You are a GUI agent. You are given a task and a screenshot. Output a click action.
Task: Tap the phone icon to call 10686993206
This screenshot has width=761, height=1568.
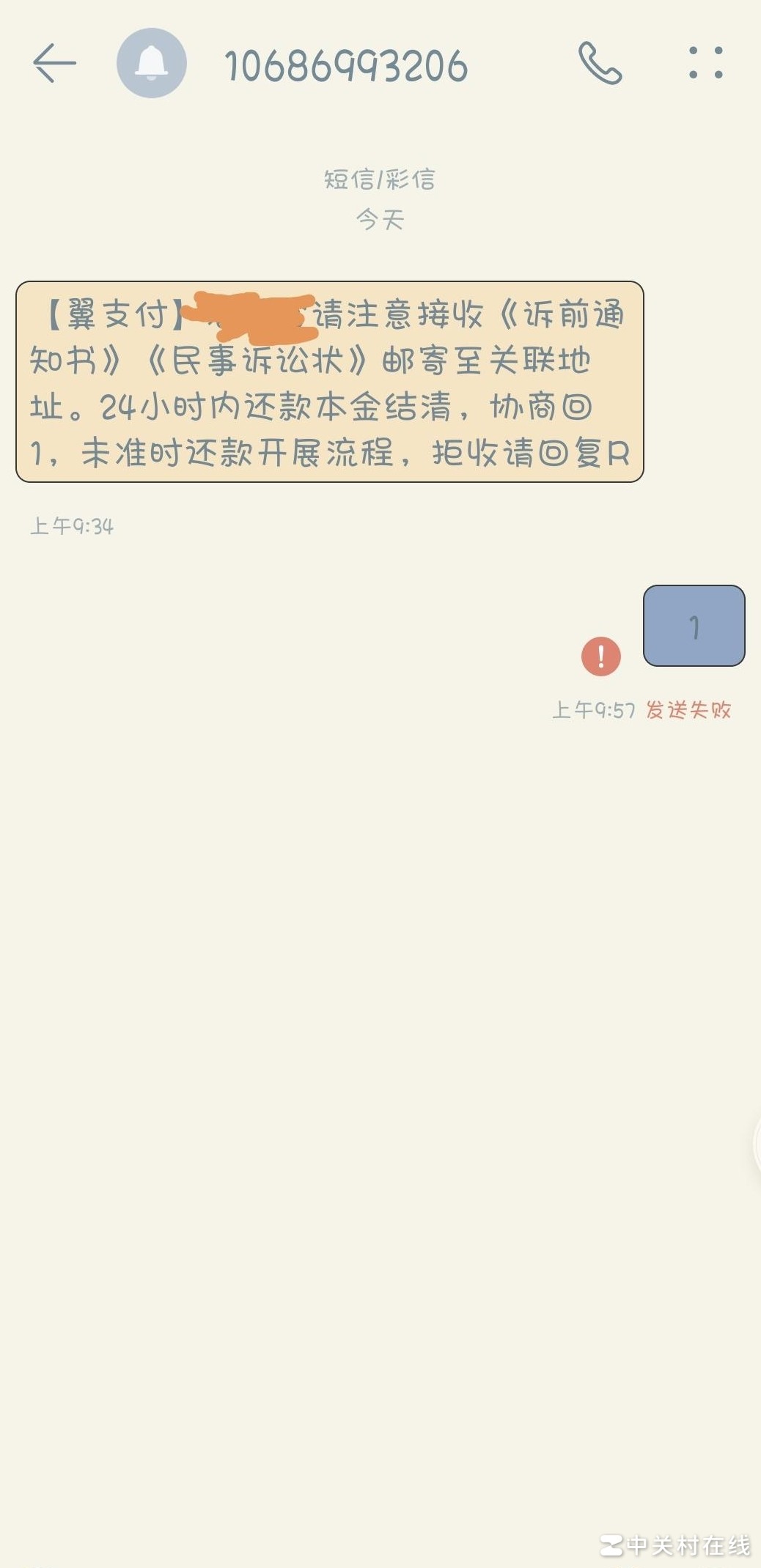tap(601, 64)
